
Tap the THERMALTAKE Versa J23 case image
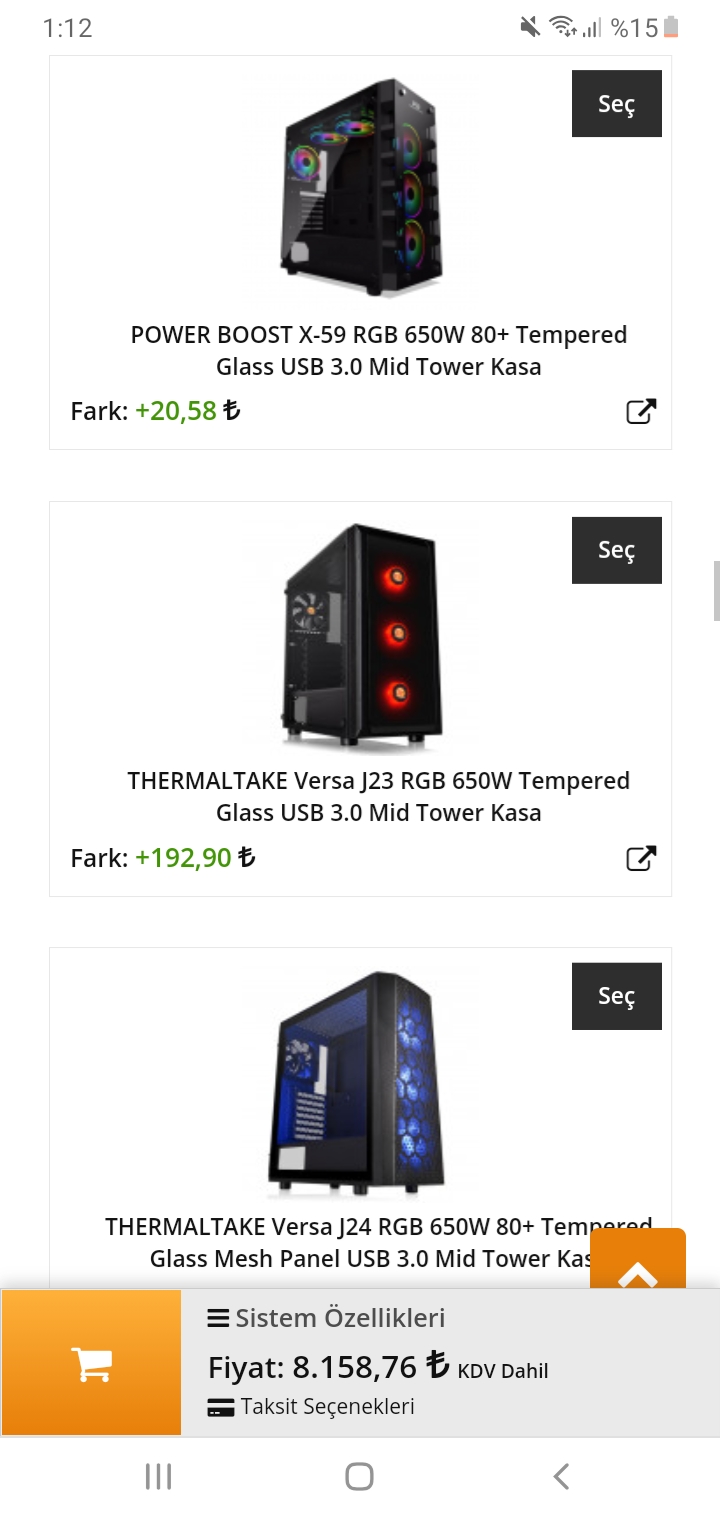(x=360, y=635)
